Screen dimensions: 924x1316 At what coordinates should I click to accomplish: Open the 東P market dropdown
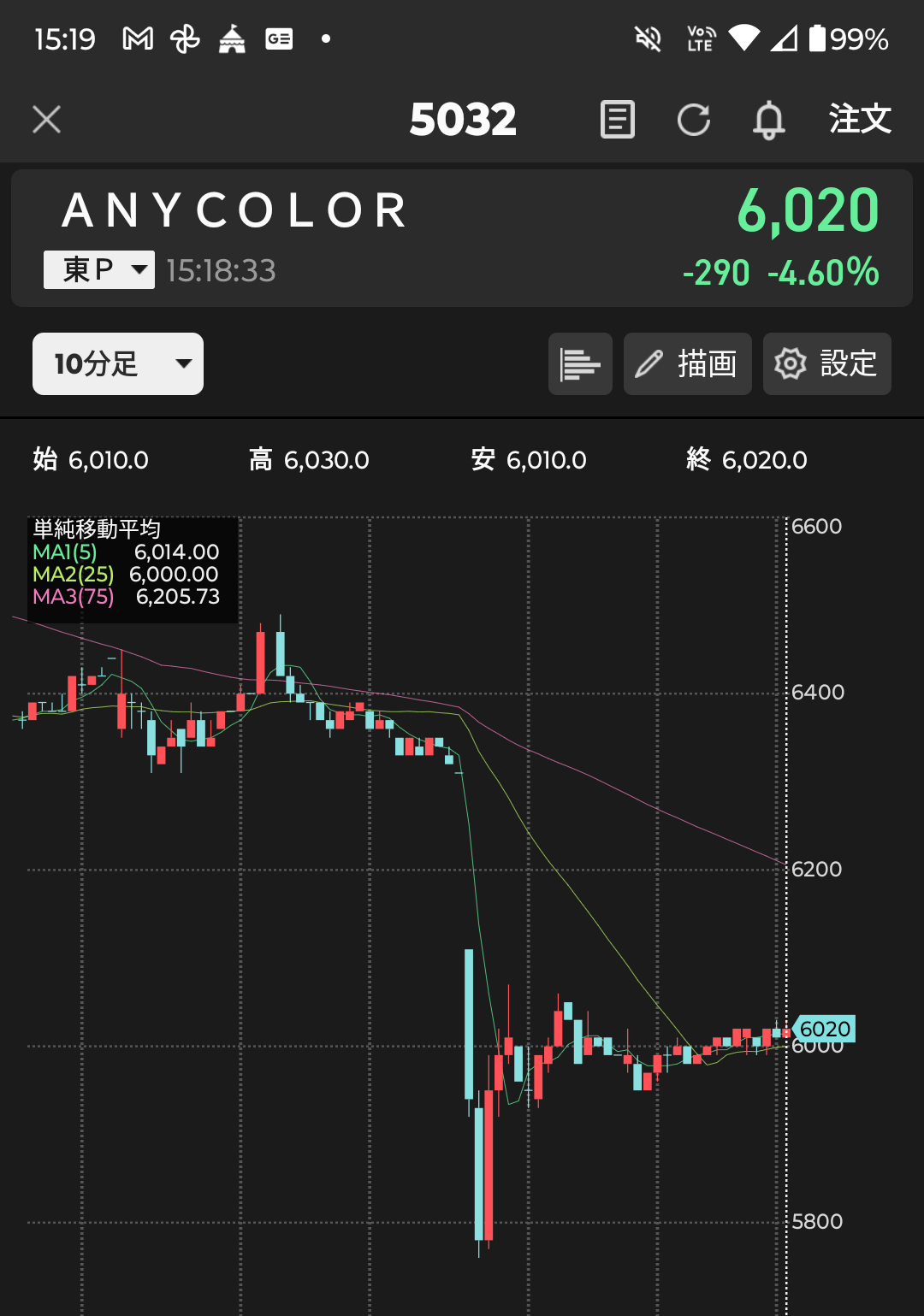pos(99,270)
